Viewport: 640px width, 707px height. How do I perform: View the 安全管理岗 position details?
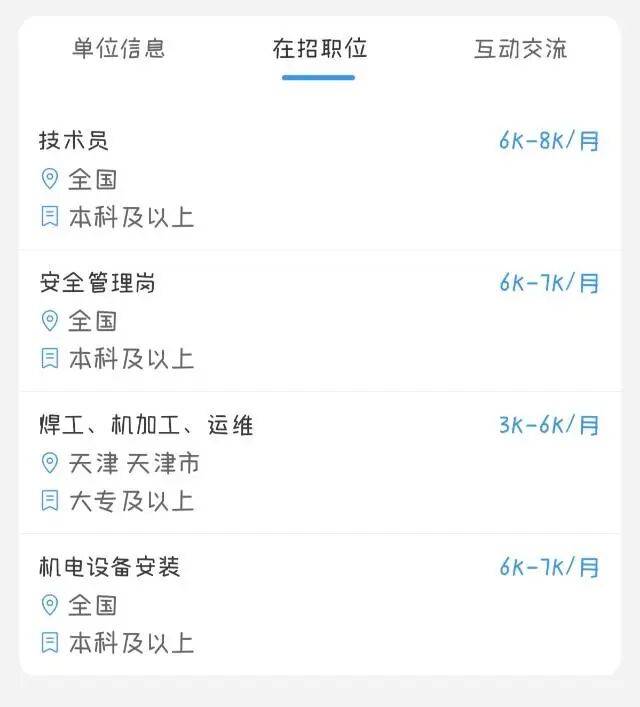(97, 283)
